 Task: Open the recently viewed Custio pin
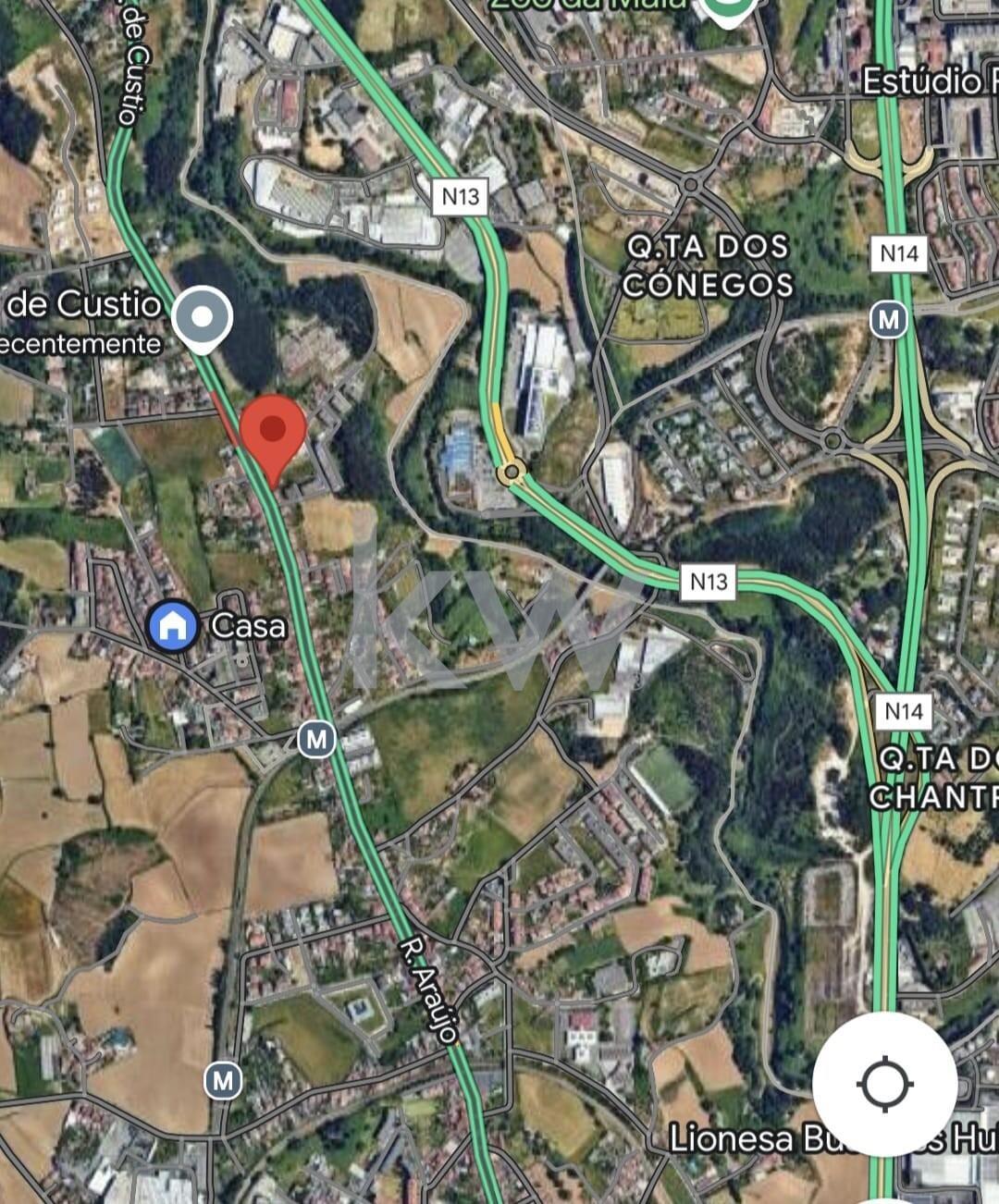[x=203, y=317]
